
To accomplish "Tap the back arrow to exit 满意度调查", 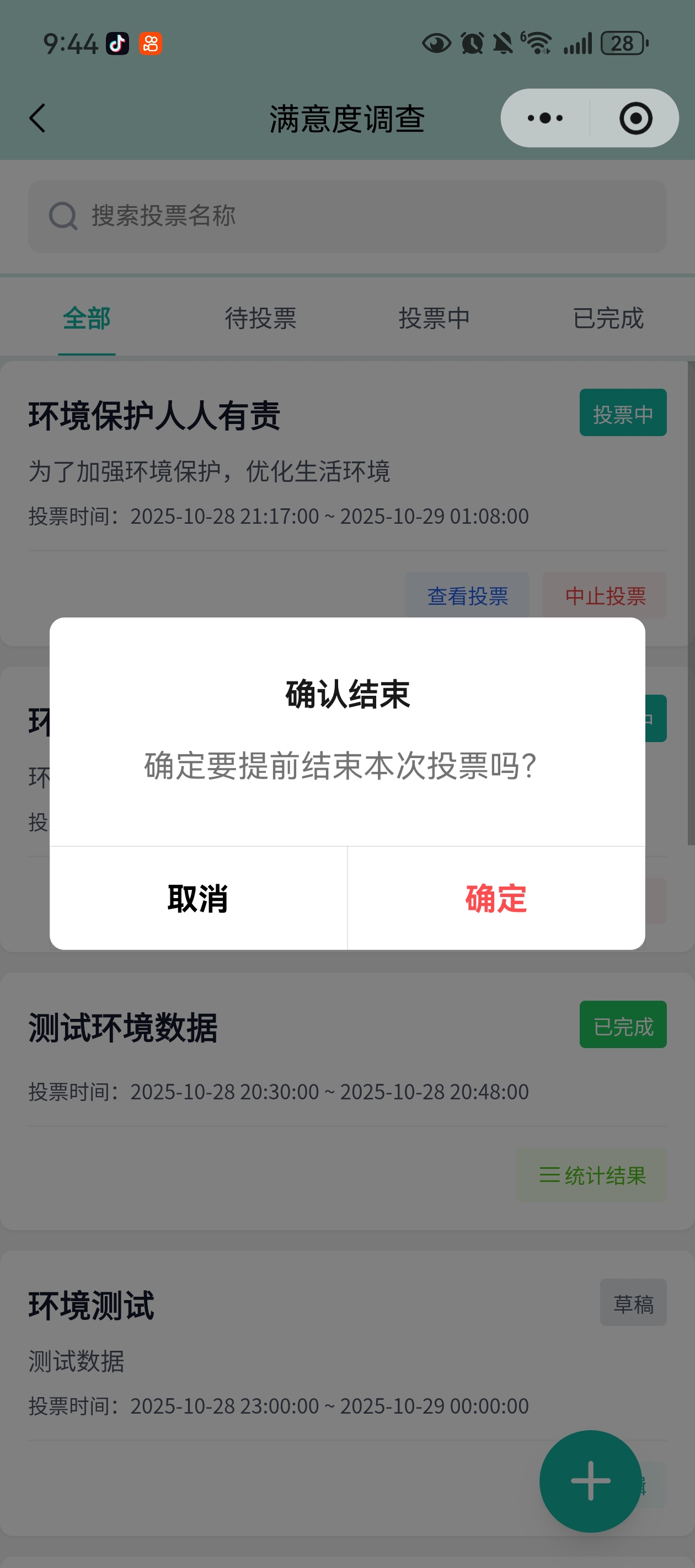I will (x=38, y=119).
